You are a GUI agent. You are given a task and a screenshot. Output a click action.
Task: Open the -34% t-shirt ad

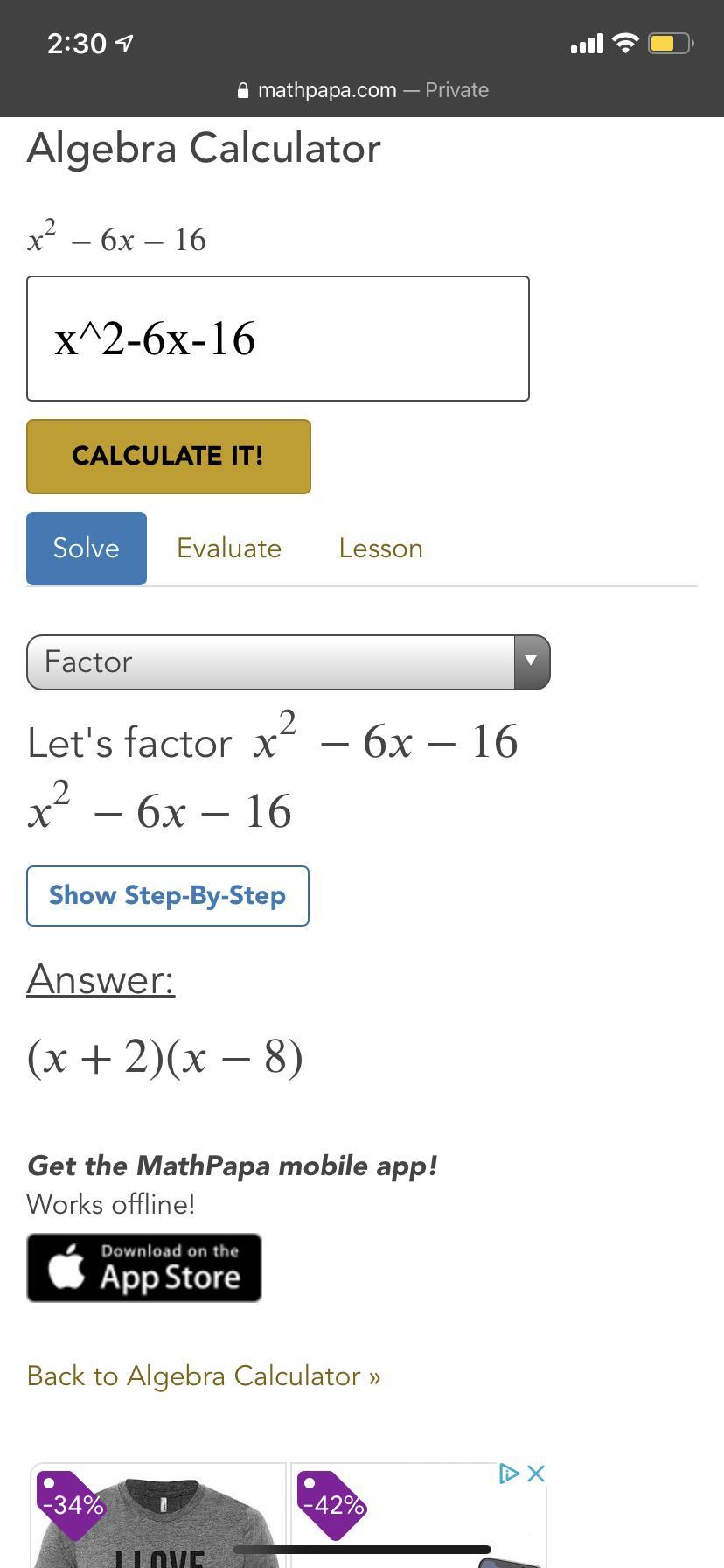(x=159, y=1518)
